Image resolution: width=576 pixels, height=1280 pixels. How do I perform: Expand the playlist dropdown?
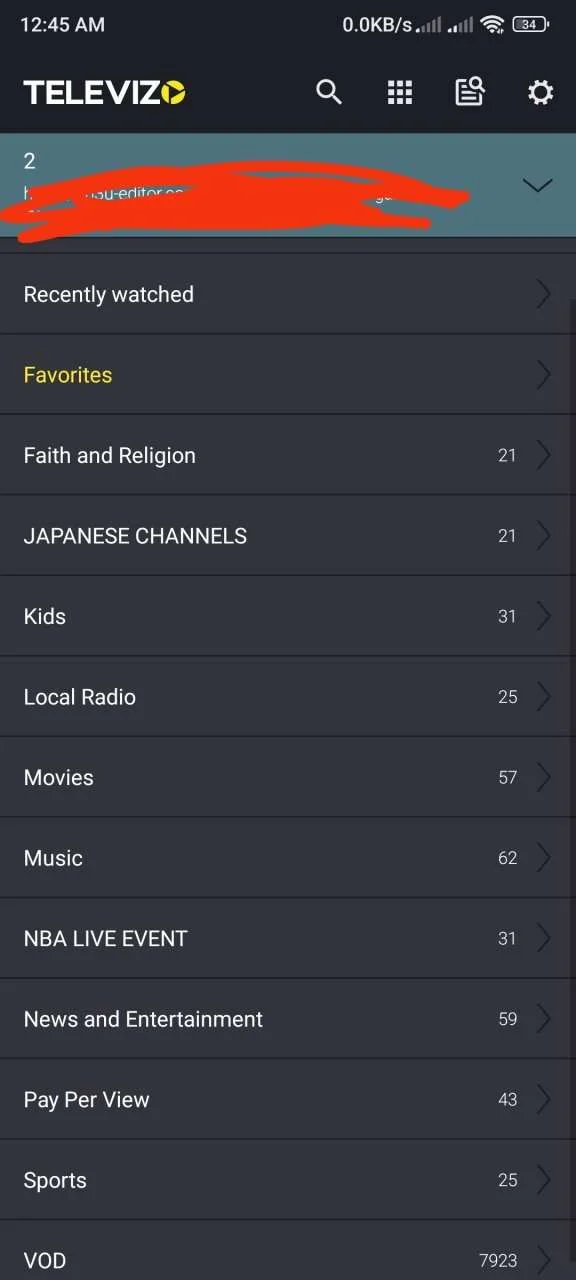pyautogui.click(x=538, y=185)
